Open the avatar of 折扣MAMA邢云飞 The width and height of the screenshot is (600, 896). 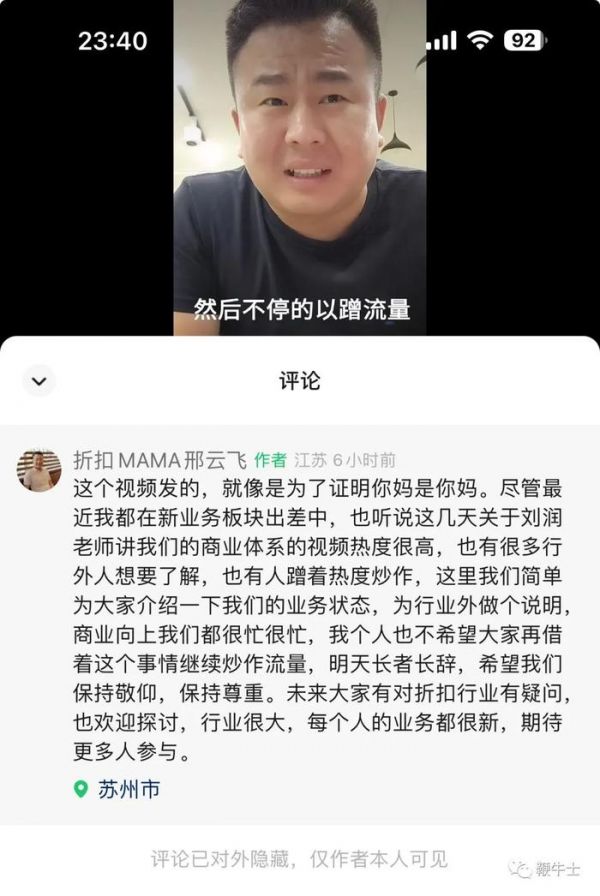39,470
